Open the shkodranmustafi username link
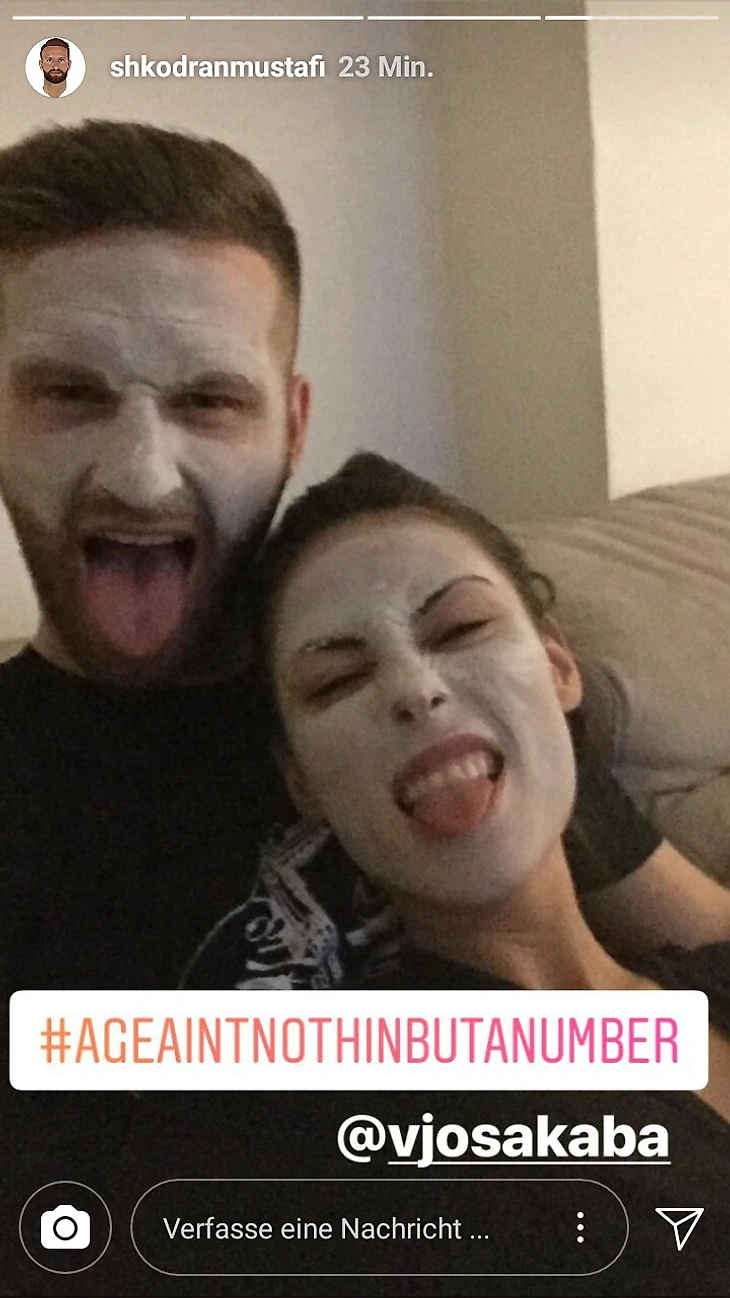The height and width of the screenshot is (1298, 730). click(216, 68)
